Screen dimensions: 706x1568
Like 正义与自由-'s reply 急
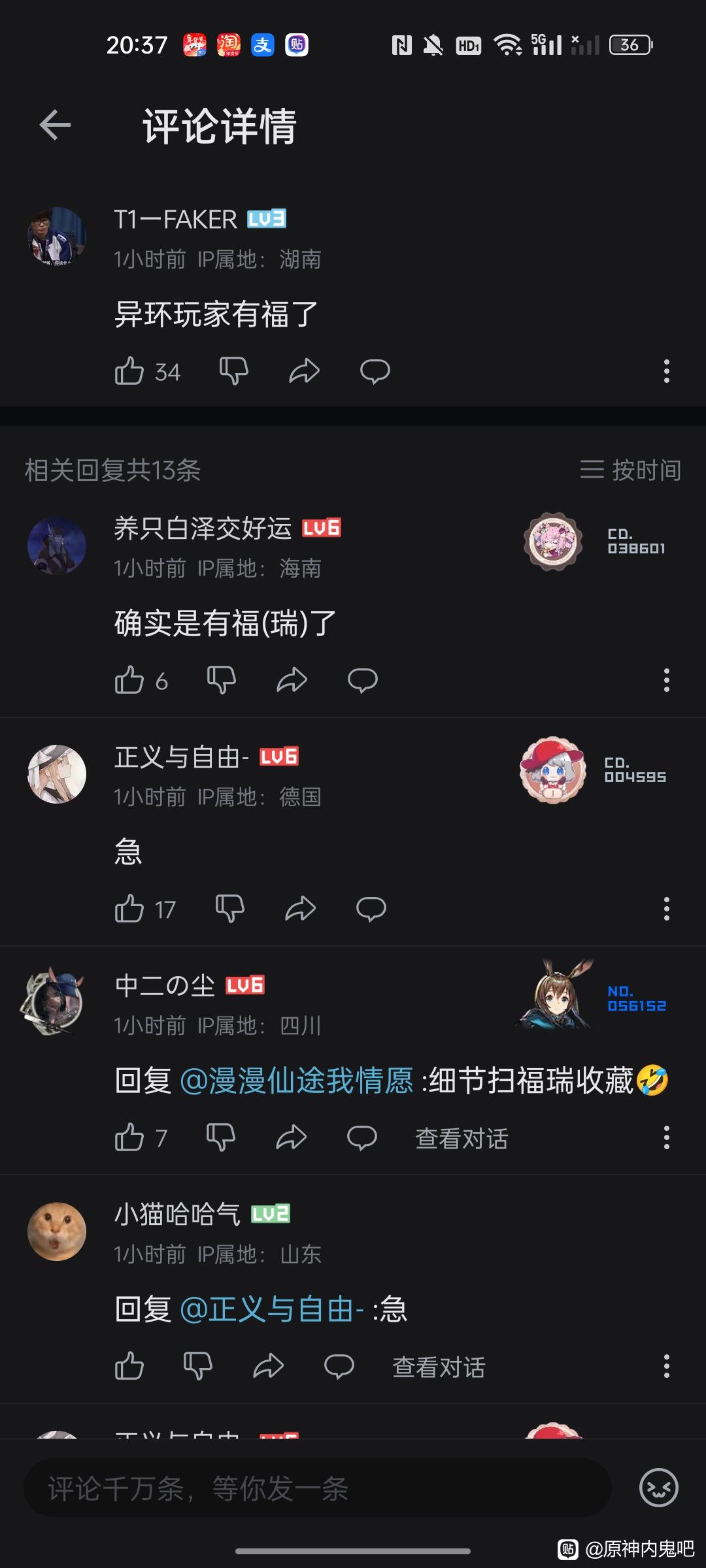pyautogui.click(x=129, y=909)
